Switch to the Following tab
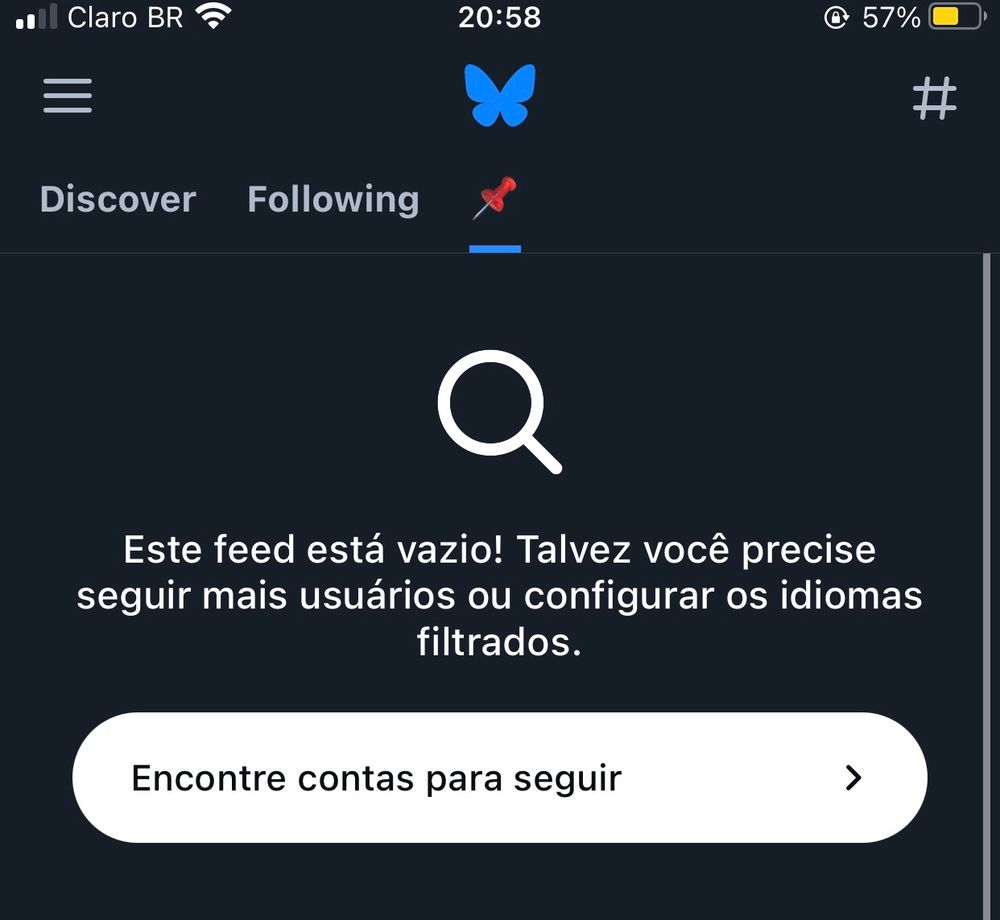Viewport: 1000px width, 920px height. pyautogui.click(x=333, y=199)
